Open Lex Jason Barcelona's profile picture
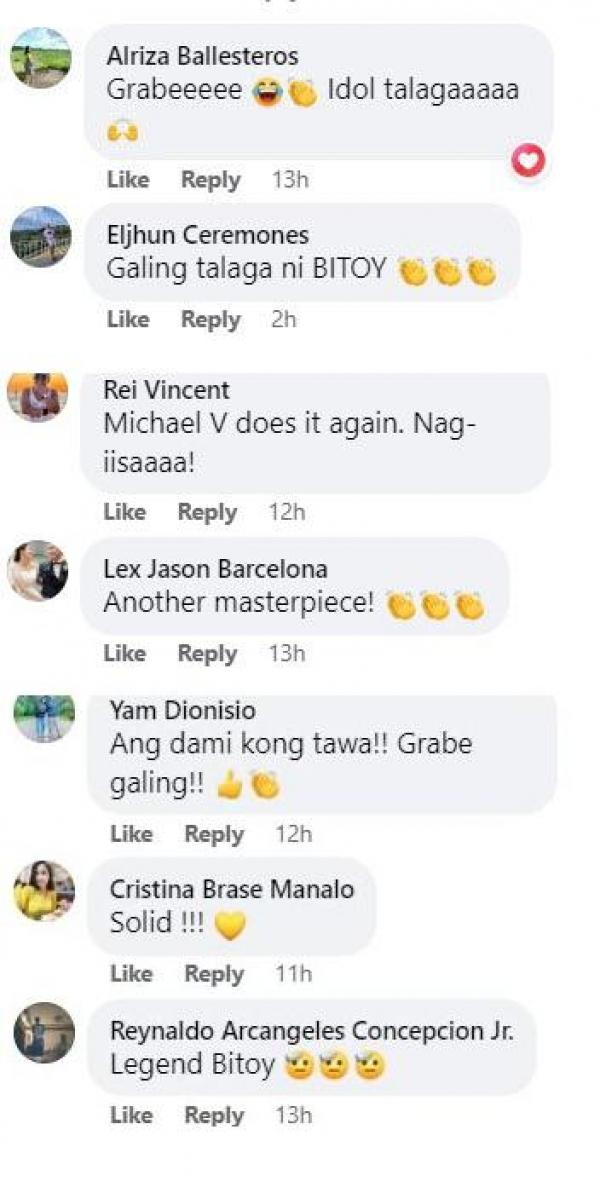 click(38, 571)
